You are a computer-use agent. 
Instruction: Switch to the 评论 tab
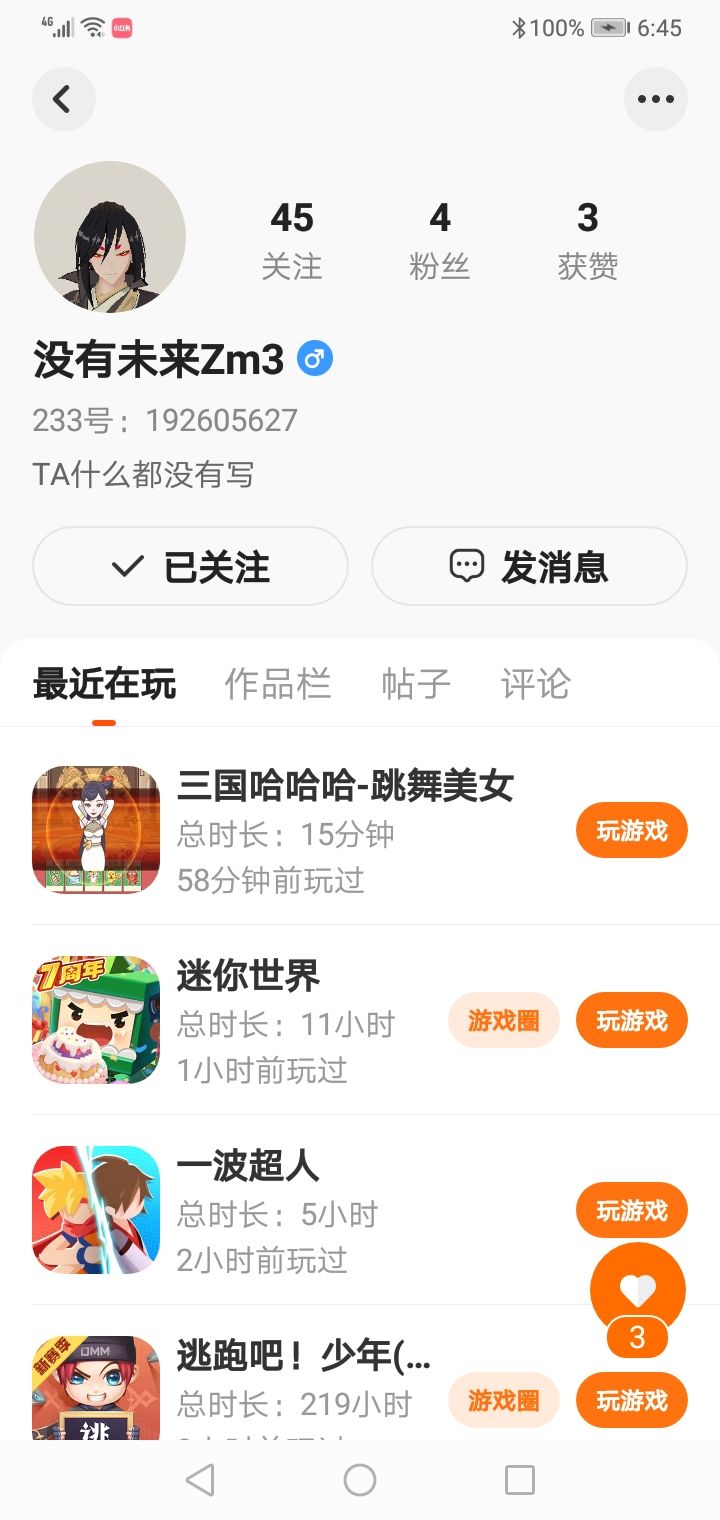pos(535,685)
